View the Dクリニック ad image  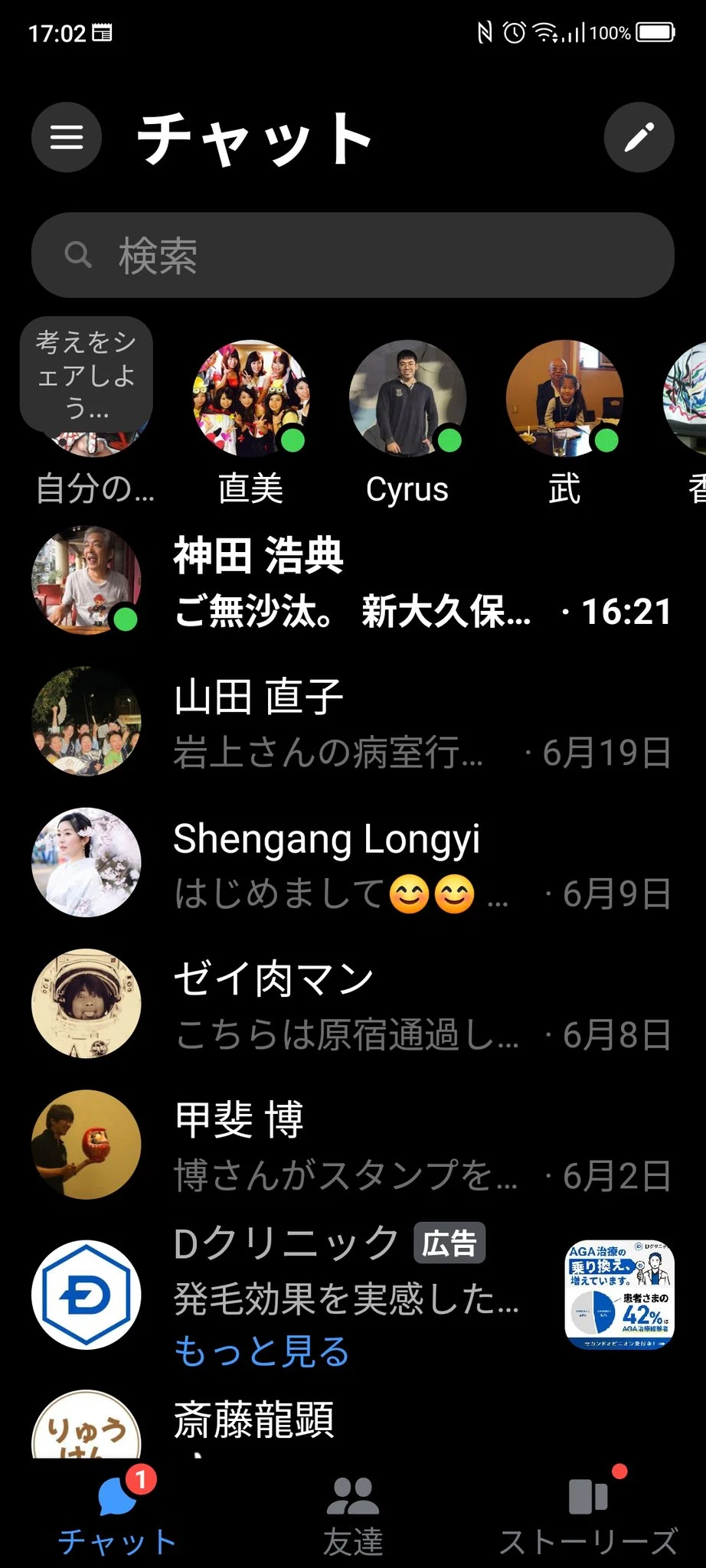[619, 1295]
